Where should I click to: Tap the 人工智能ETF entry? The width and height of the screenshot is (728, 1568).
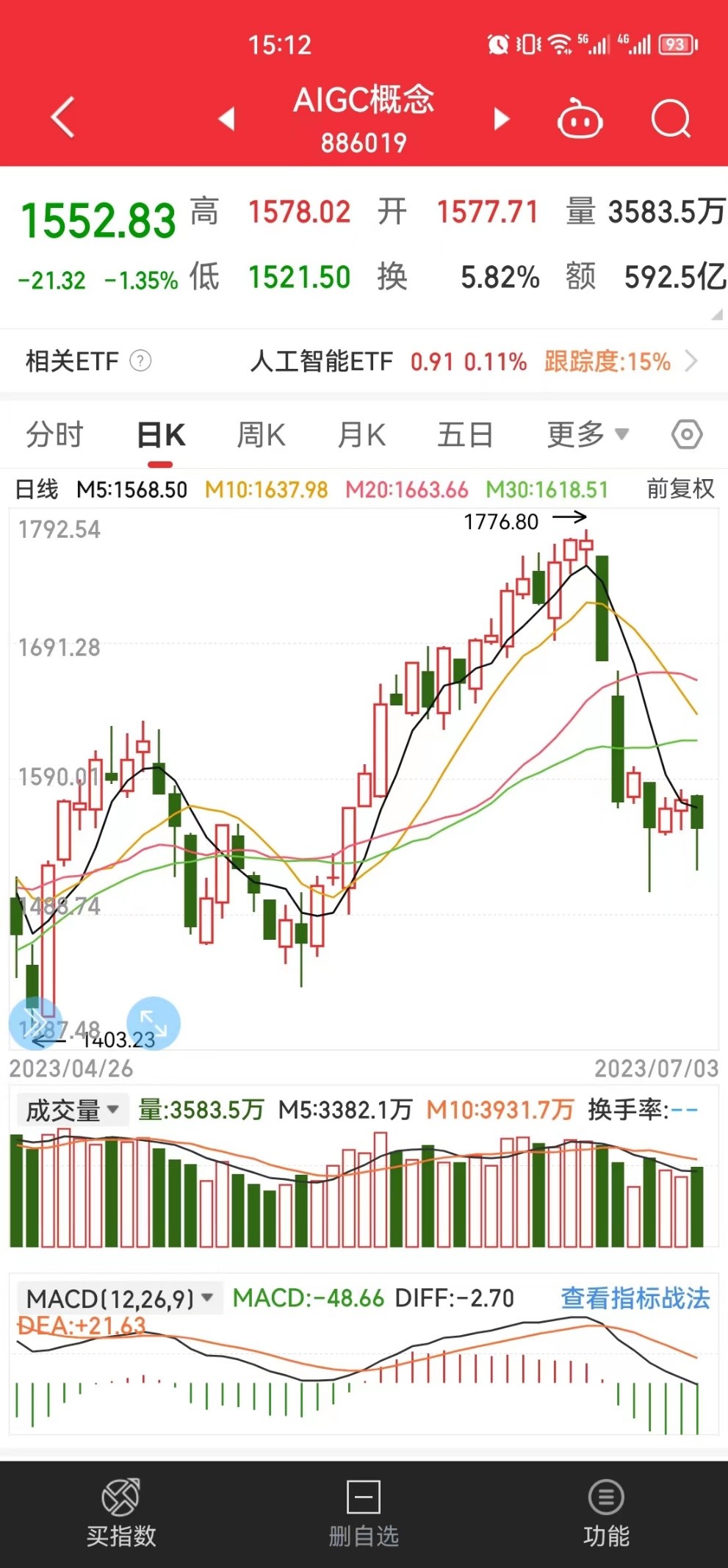pos(323,362)
